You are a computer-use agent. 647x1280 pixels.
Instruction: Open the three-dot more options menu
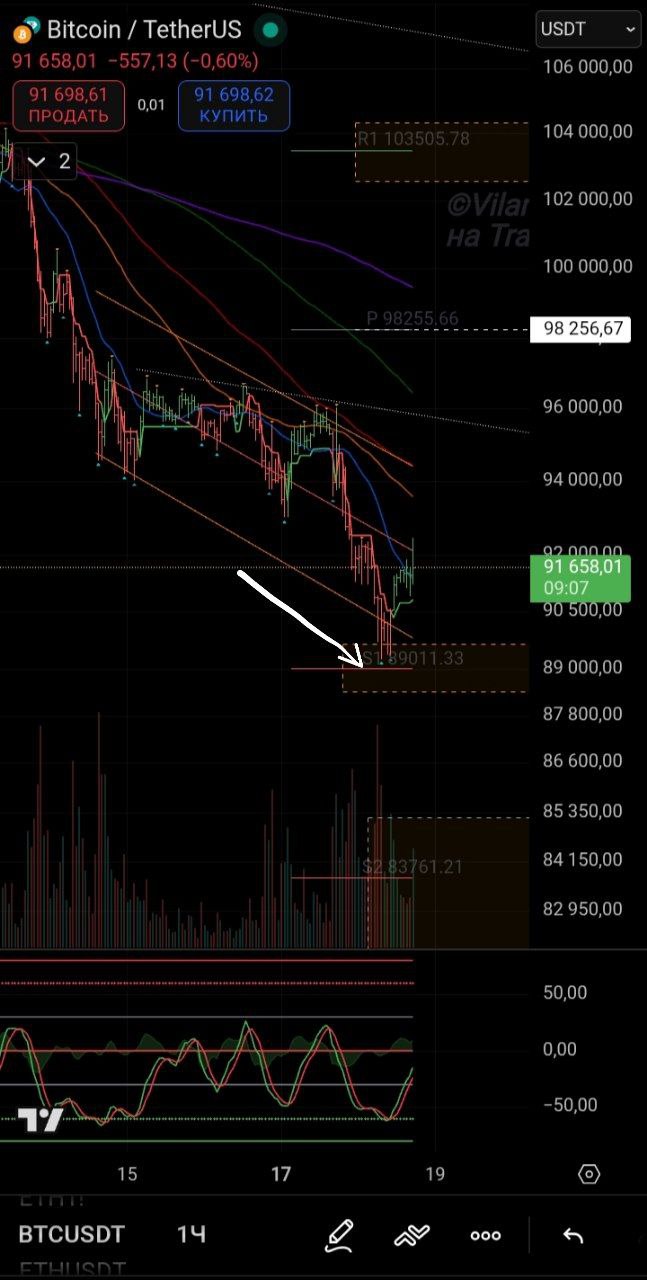(x=486, y=1235)
